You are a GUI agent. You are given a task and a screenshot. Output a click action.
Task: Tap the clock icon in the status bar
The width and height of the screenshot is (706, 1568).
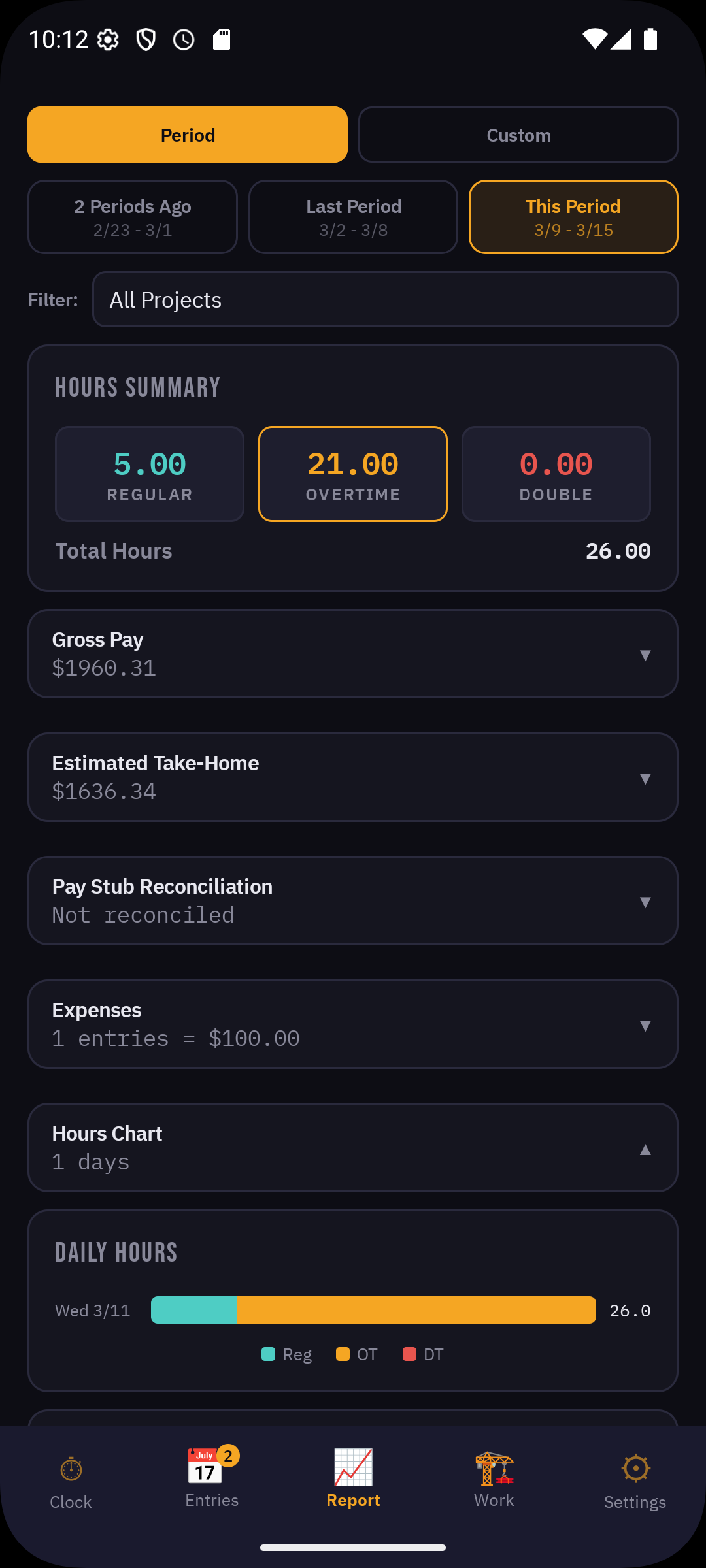tap(182, 40)
